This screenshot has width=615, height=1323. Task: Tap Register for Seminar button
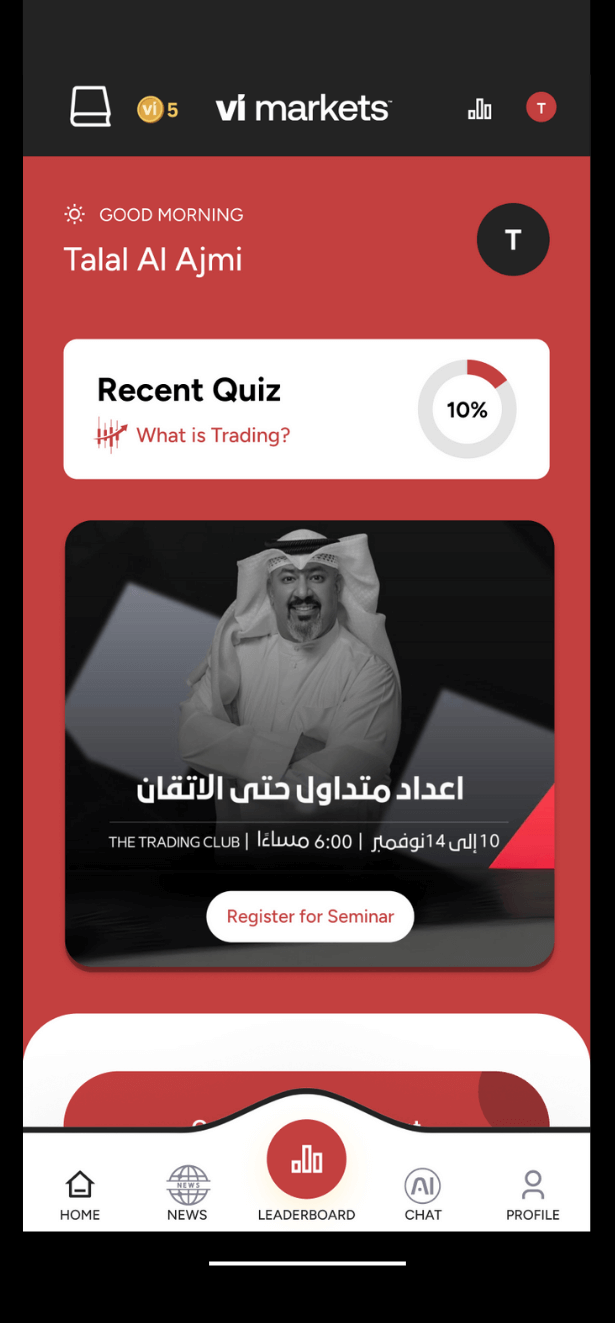[x=310, y=916]
